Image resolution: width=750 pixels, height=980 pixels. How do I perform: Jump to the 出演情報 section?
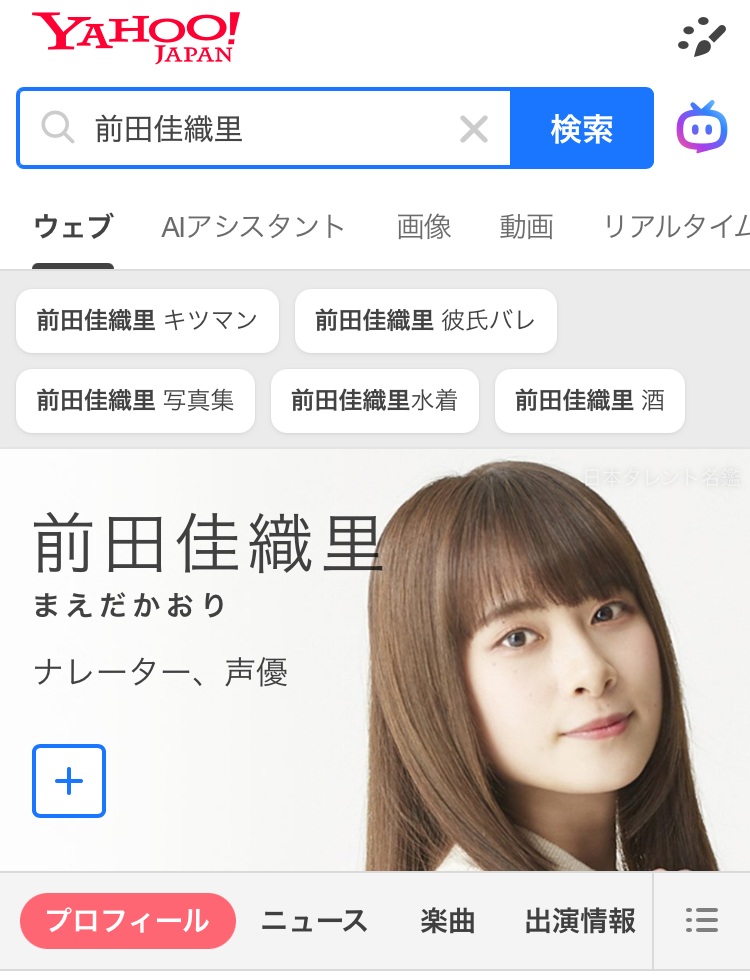580,921
